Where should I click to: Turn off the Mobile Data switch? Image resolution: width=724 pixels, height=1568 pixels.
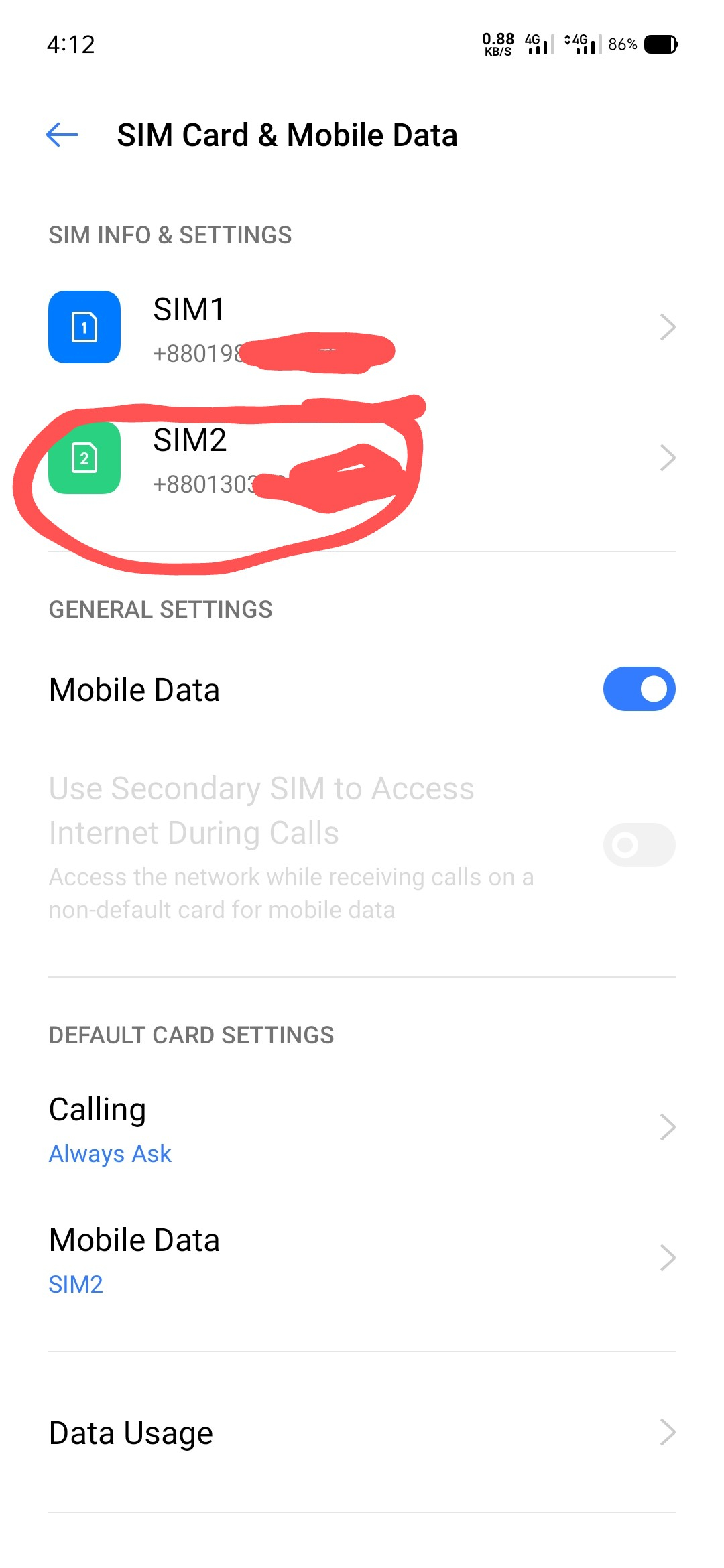(638, 689)
